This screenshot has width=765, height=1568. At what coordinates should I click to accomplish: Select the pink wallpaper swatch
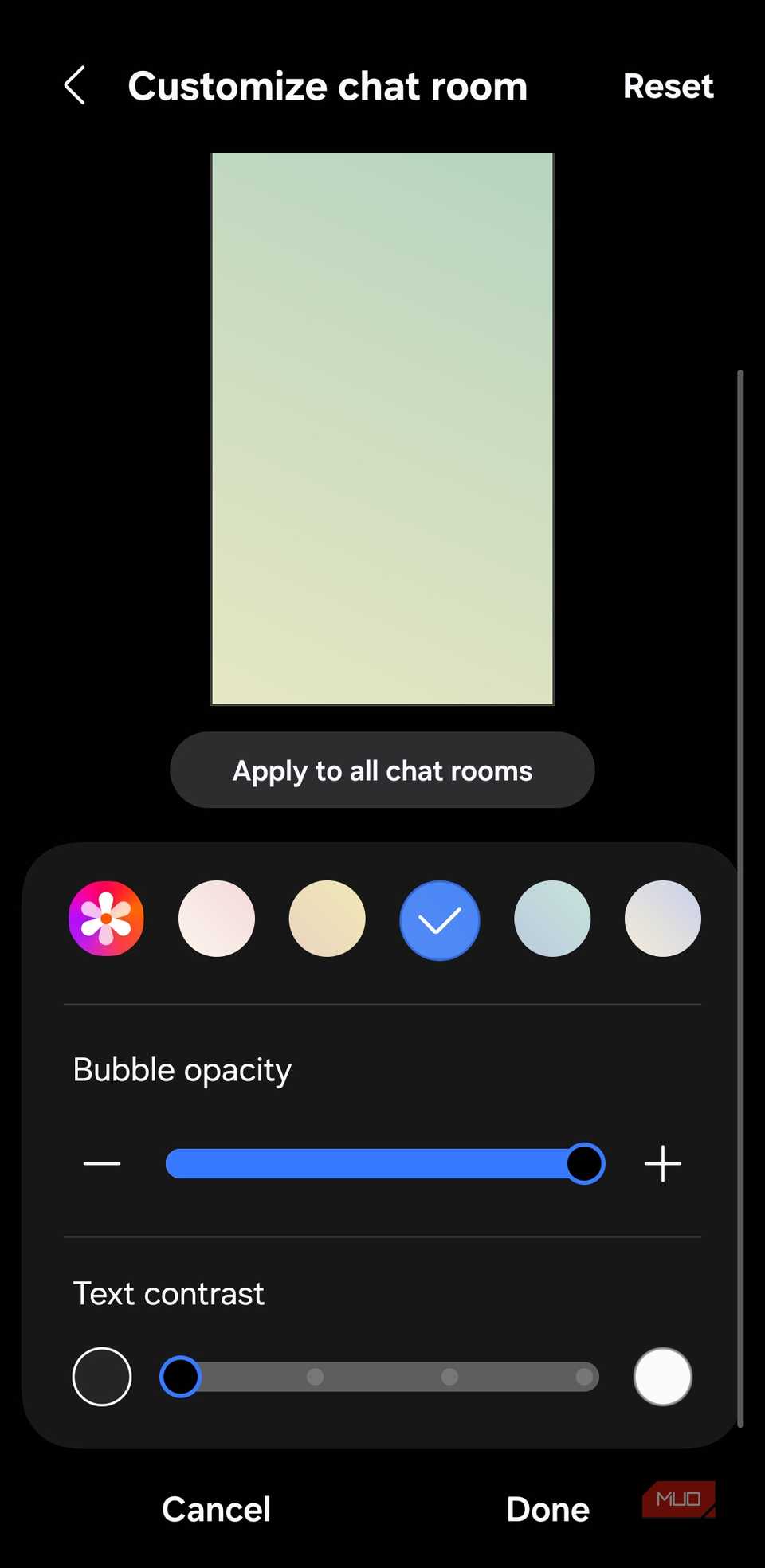pyautogui.click(x=216, y=918)
